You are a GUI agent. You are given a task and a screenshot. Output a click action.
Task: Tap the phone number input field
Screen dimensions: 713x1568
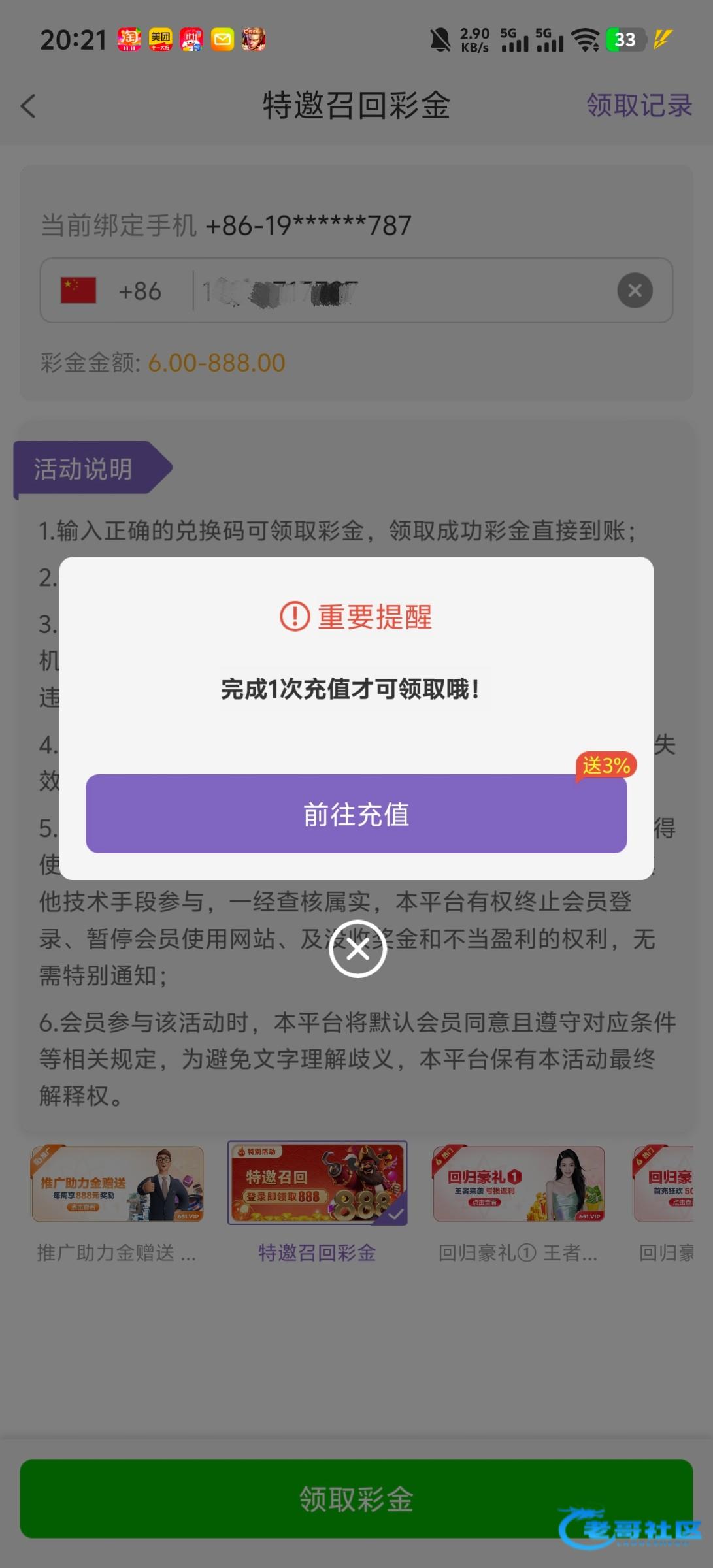[x=399, y=291]
